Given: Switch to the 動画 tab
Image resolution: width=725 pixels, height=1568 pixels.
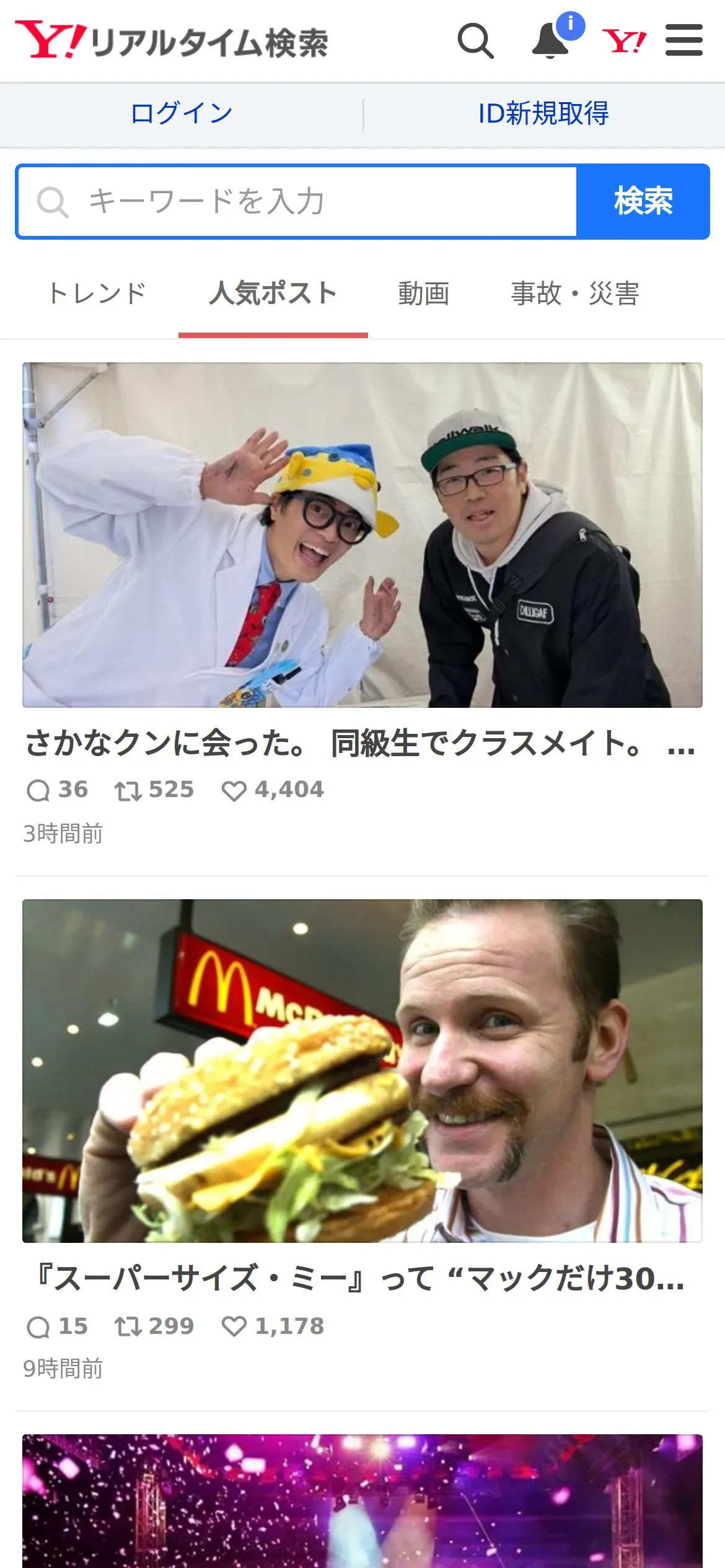Looking at the screenshot, I should point(423,294).
